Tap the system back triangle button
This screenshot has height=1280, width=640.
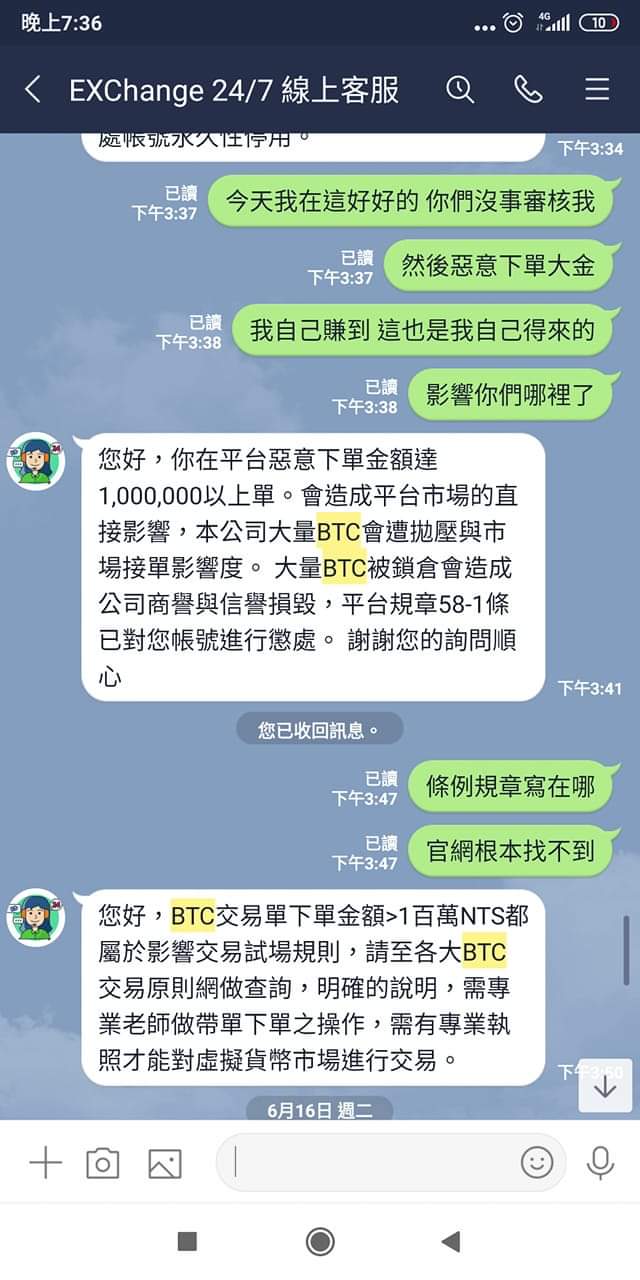[451, 1242]
